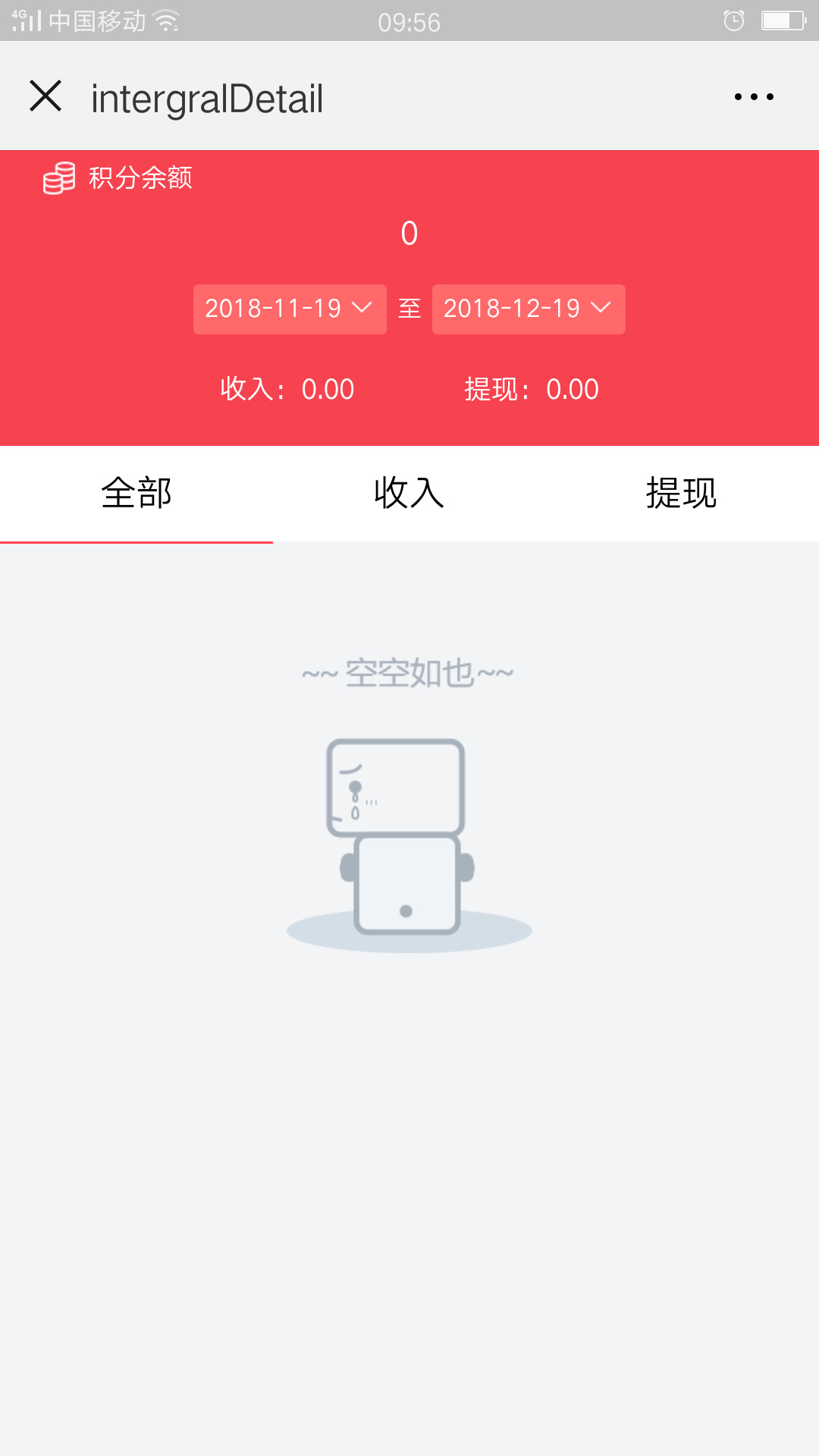
Task: Switch to the 收入 tab
Action: pyautogui.click(x=409, y=494)
